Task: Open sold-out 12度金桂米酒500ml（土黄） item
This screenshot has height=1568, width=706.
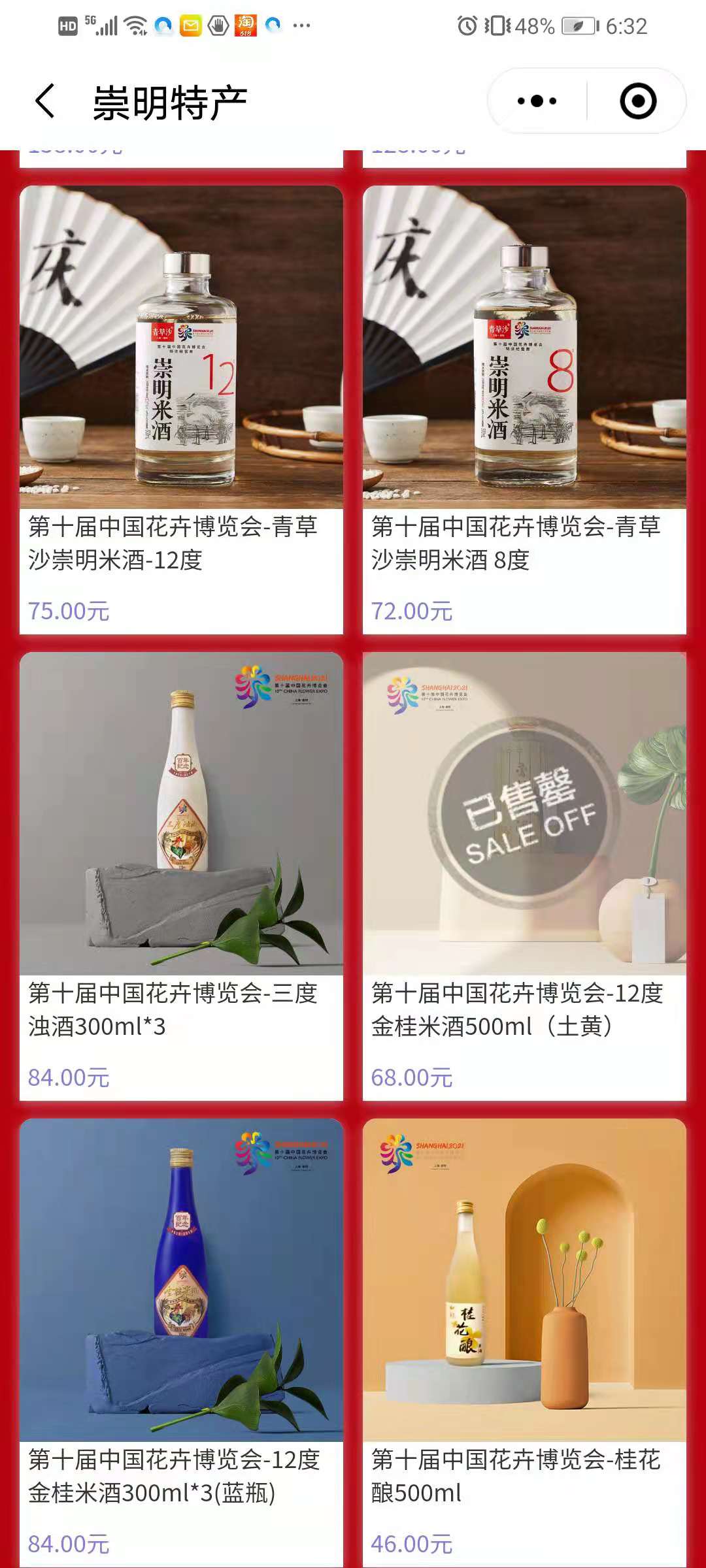Action: click(524, 875)
